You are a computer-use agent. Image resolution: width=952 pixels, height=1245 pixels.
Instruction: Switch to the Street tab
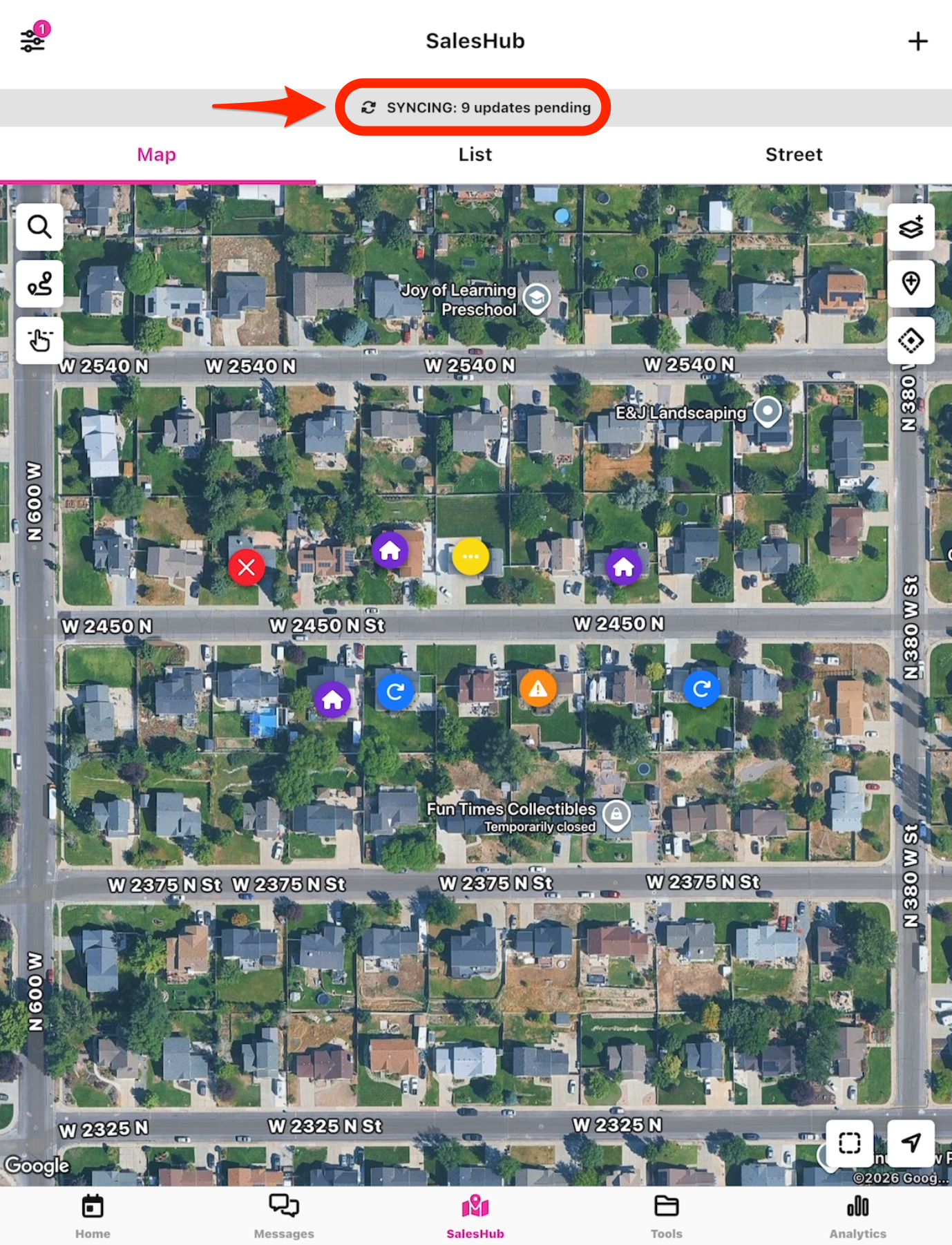point(793,155)
